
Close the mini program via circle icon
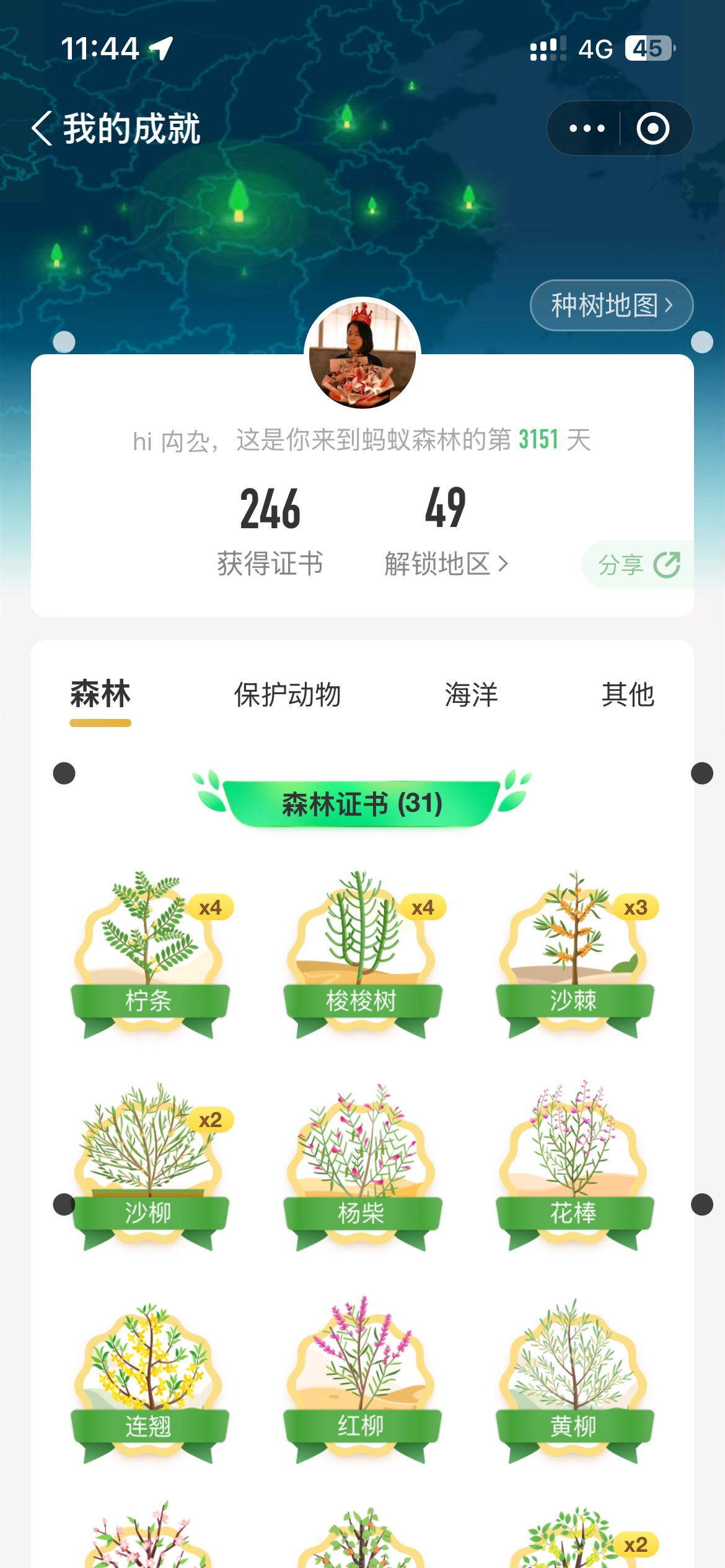click(653, 128)
